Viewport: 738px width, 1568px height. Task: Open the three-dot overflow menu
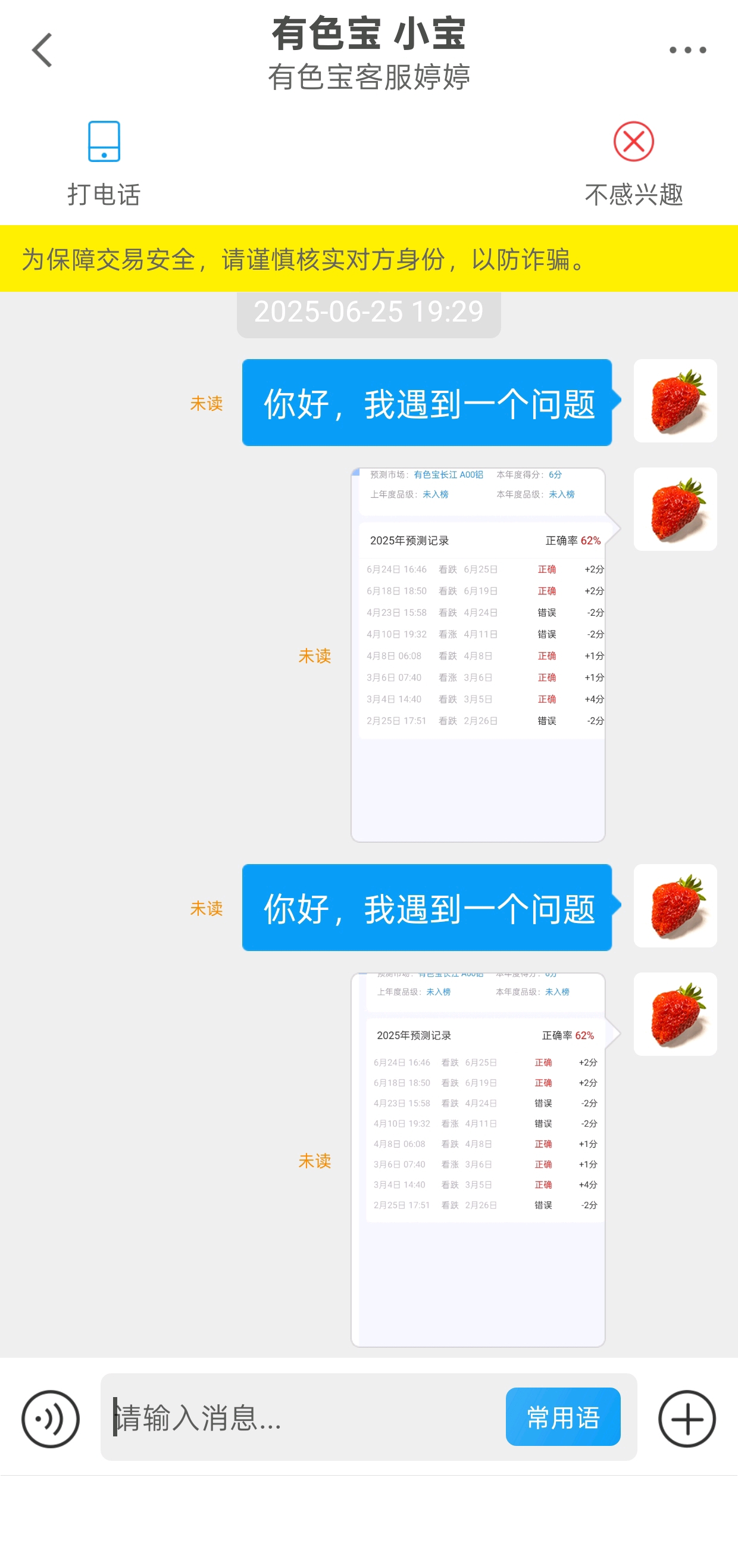click(x=687, y=50)
